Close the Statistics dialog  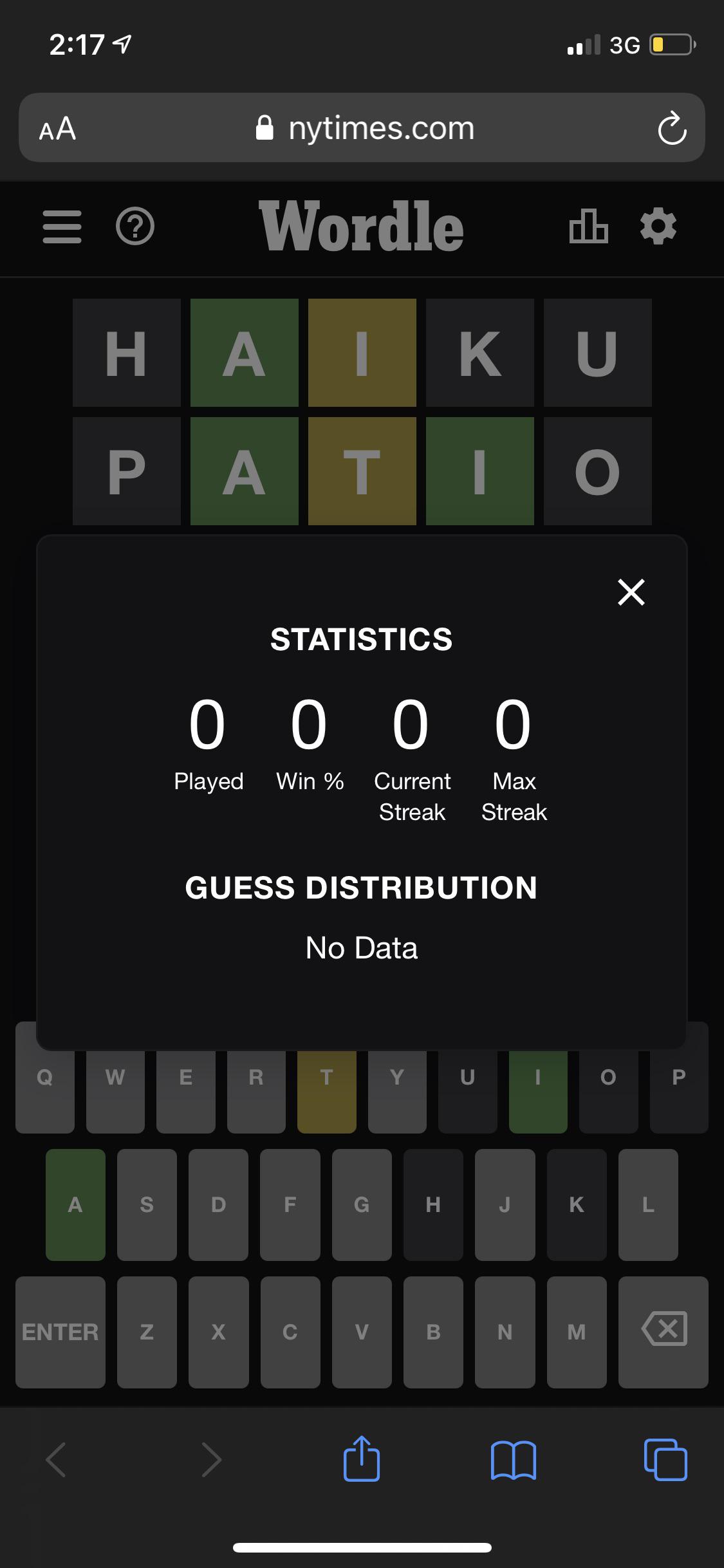(631, 592)
